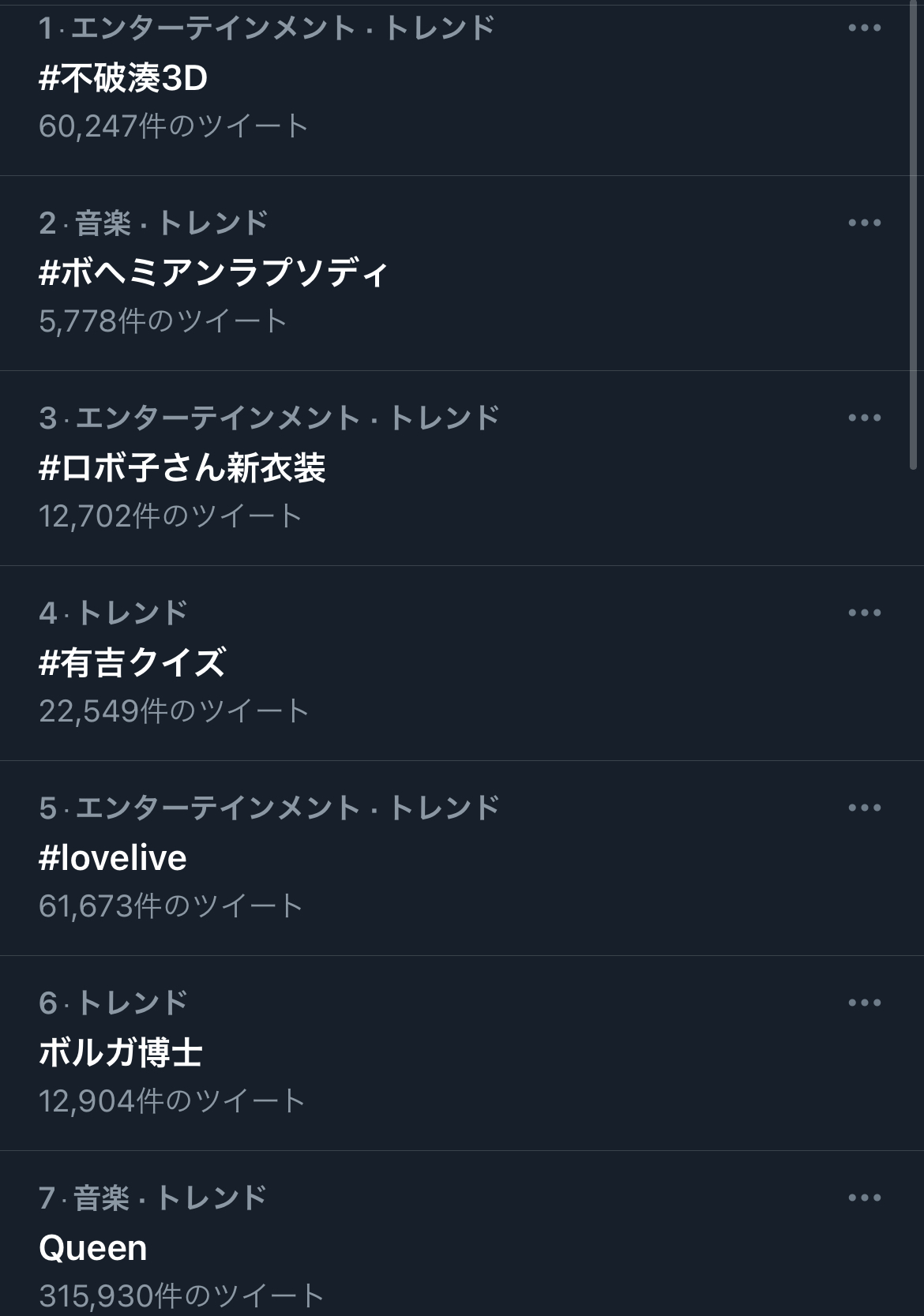This screenshot has width=924, height=1316.
Task: Open the ボルガ博士 trend
Action: click(121, 1053)
